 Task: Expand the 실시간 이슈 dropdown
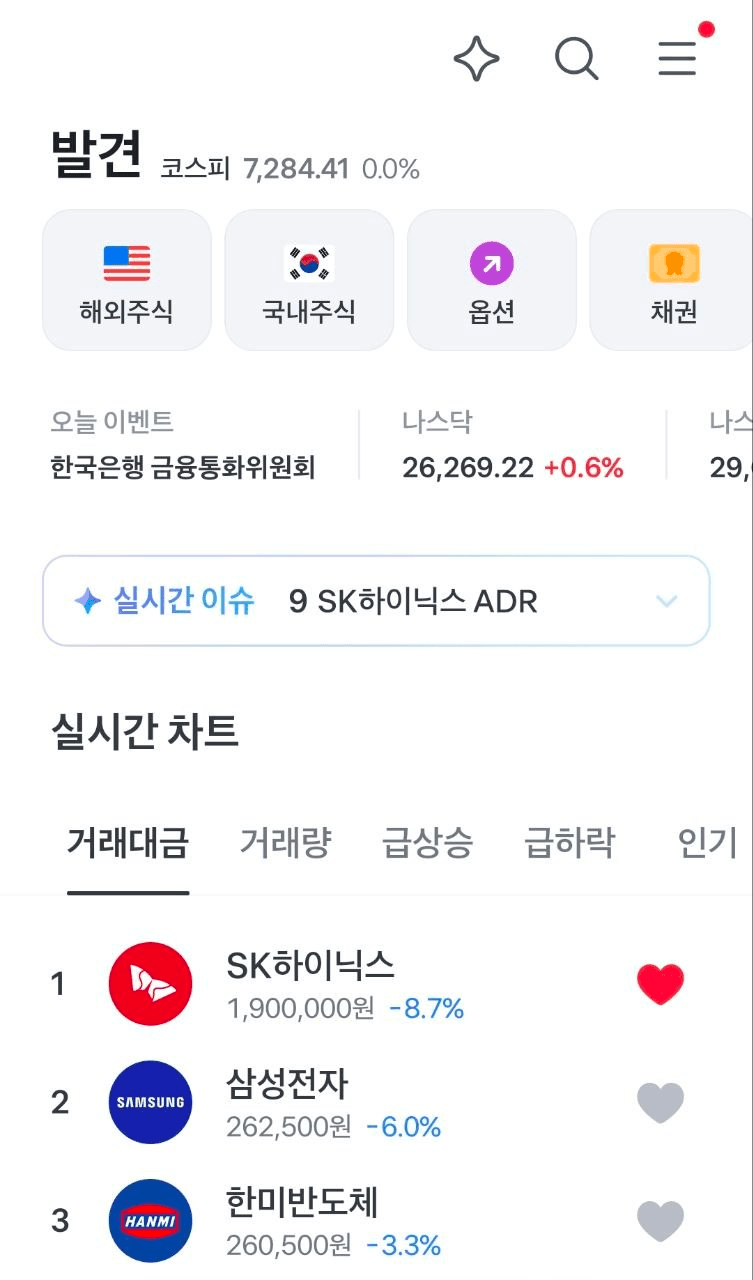[376, 601]
